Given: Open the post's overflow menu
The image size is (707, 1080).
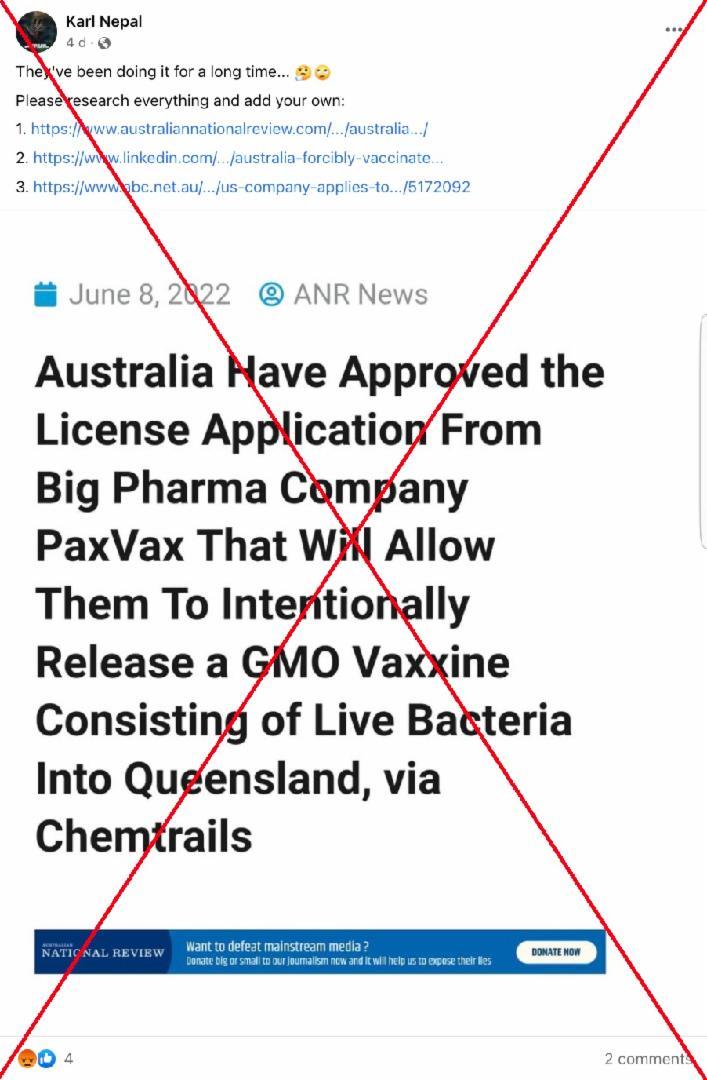Looking at the screenshot, I should pyautogui.click(x=676, y=30).
